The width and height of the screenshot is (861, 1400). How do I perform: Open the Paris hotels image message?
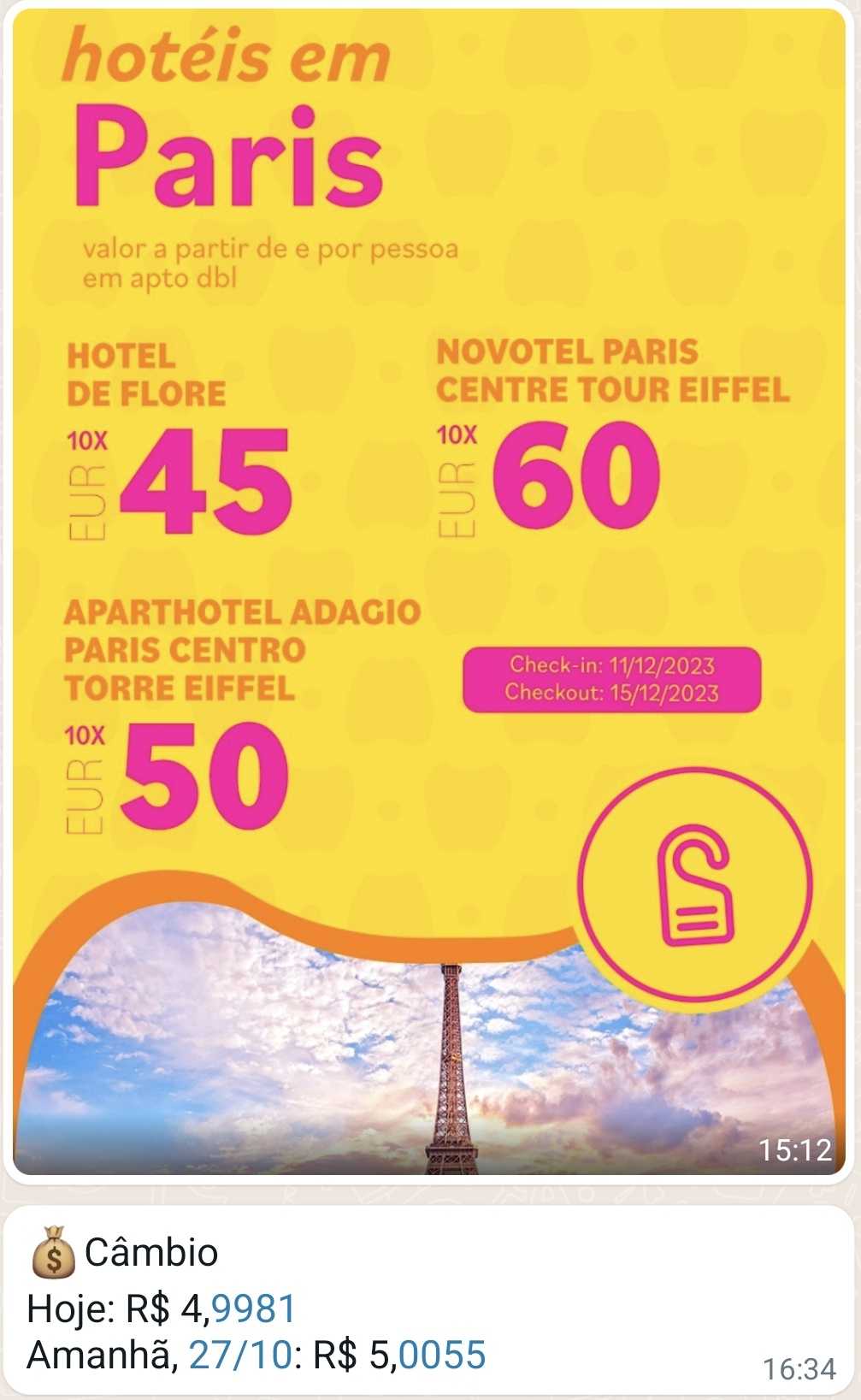pyautogui.click(x=429, y=590)
